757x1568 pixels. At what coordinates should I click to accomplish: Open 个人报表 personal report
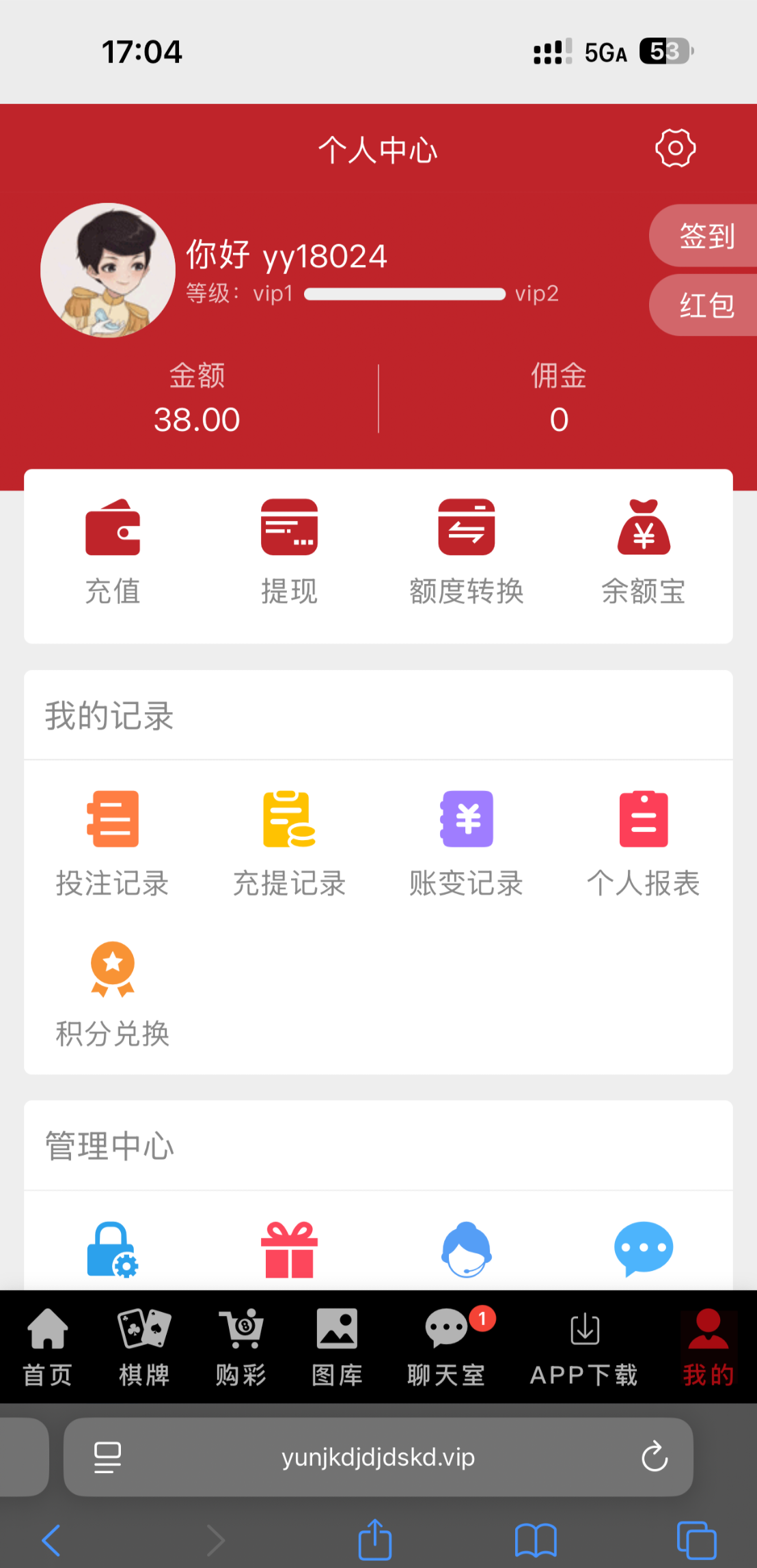click(x=643, y=843)
